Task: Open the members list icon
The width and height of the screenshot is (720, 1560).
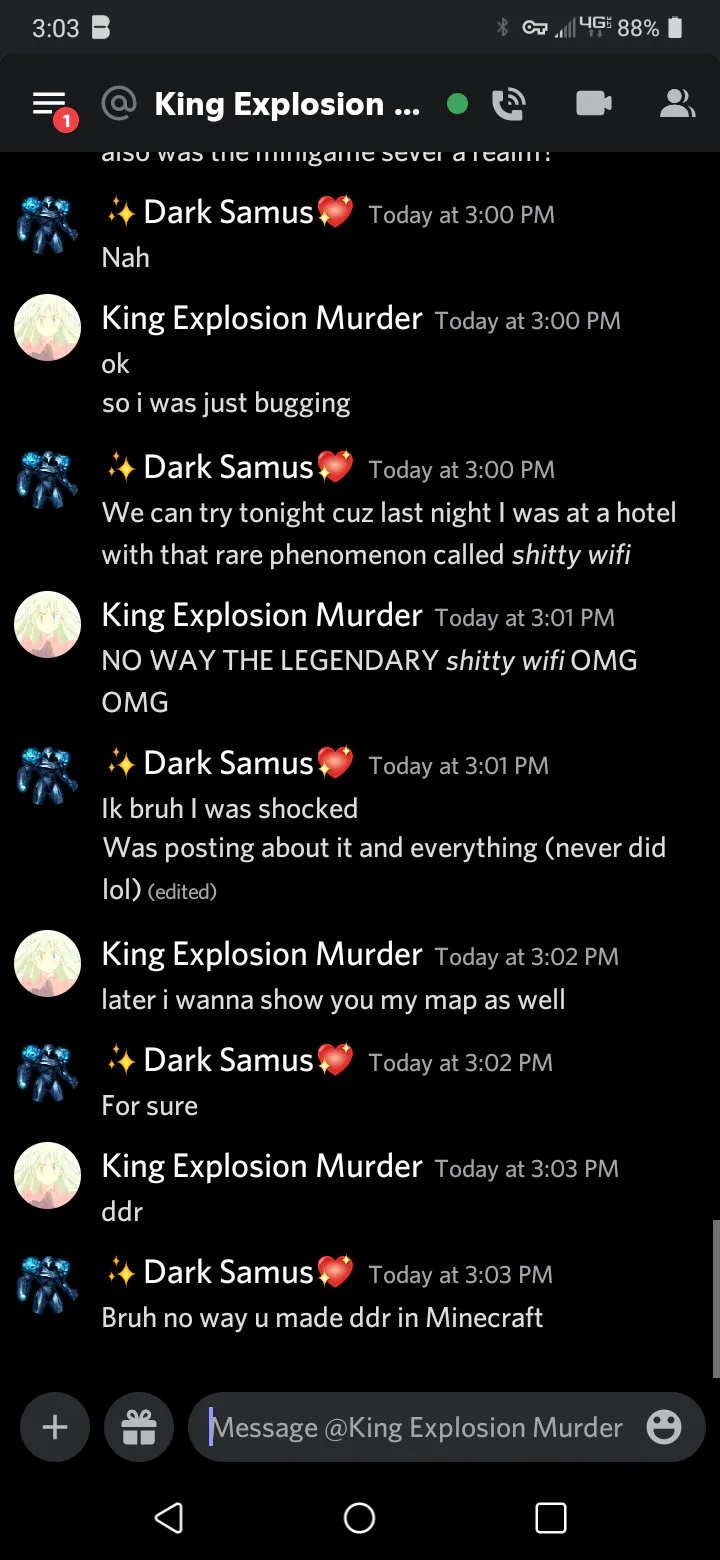Action: pos(677,104)
